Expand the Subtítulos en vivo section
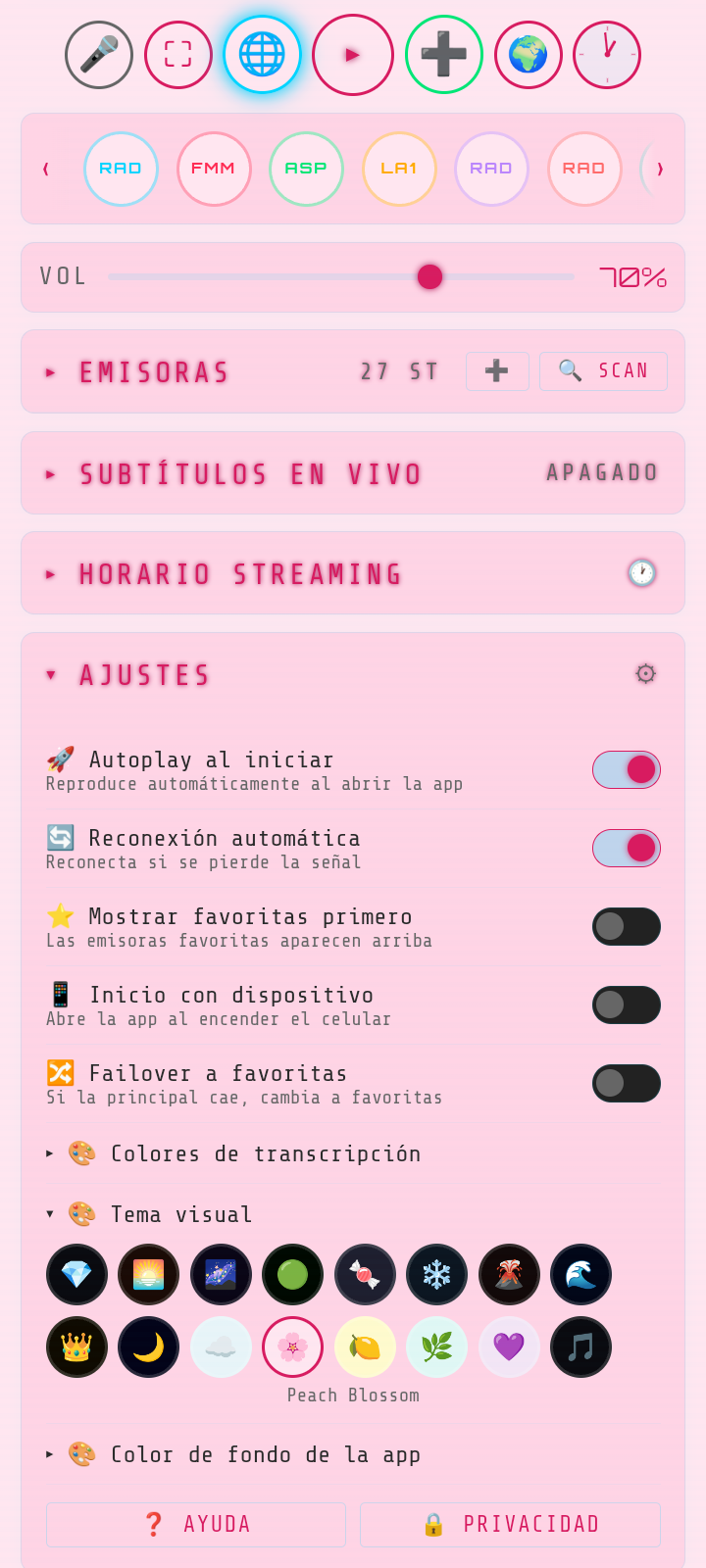 click(x=250, y=474)
